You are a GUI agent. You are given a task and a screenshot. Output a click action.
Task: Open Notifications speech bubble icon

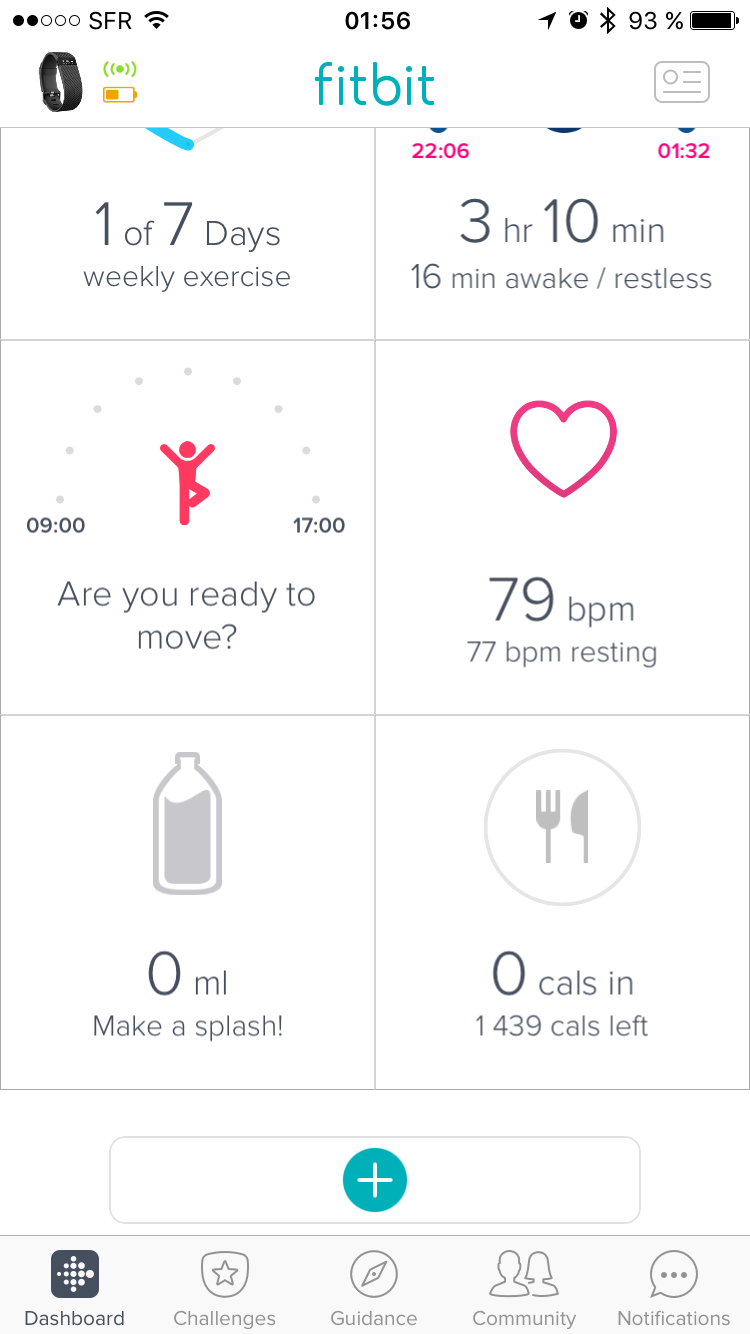(673, 1274)
